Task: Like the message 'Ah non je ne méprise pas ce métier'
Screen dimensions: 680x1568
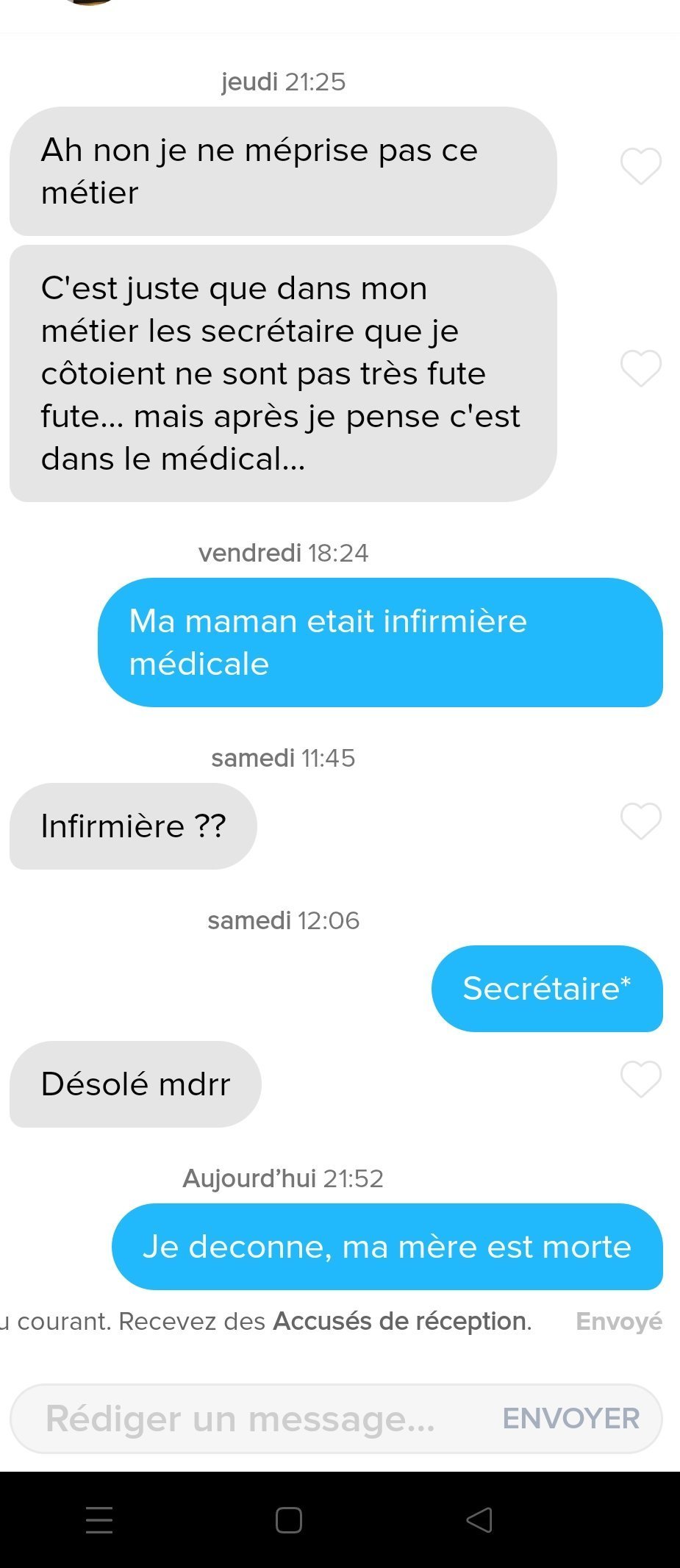Action: coord(641,167)
